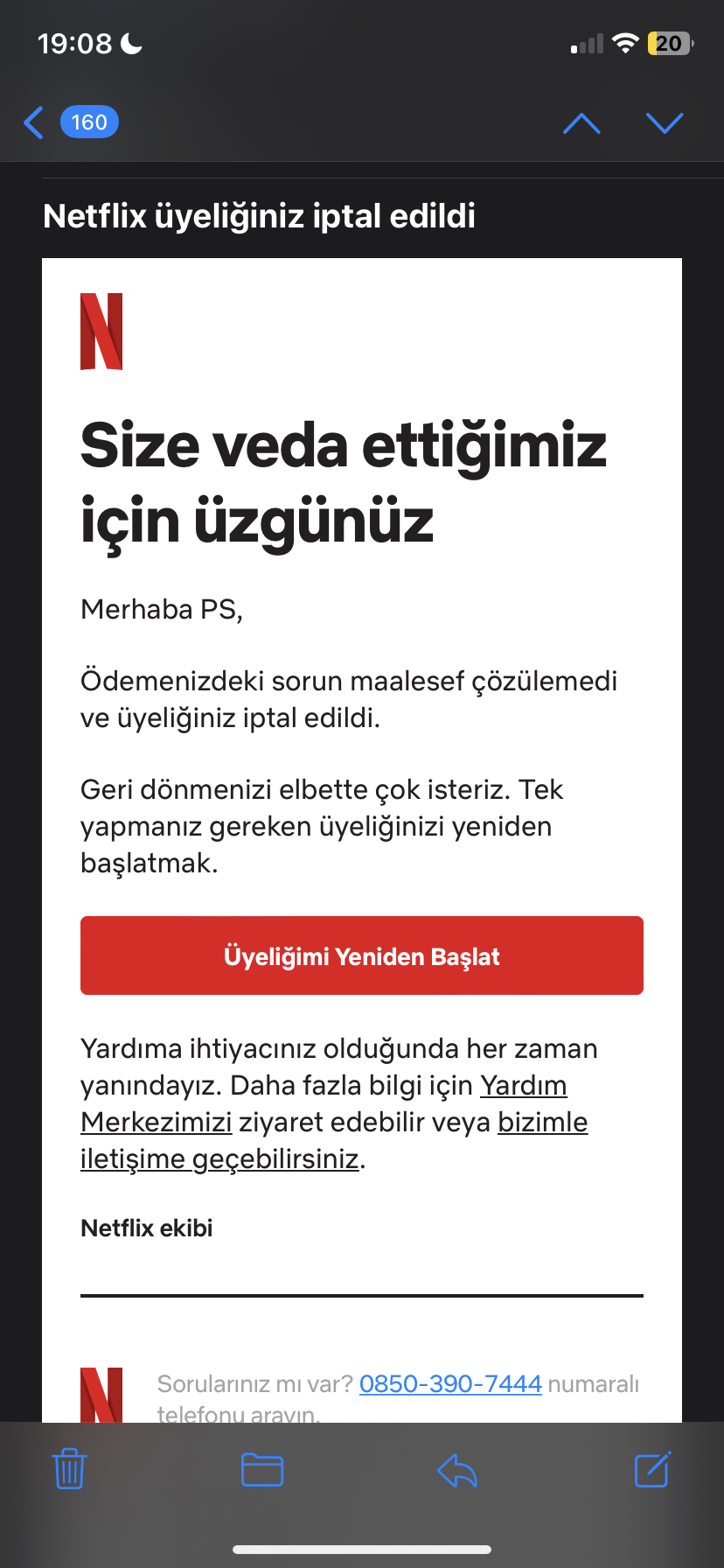
Task: Open the Yardım Merkezimizi link
Action: pyautogui.click(x=156, y=1122)
